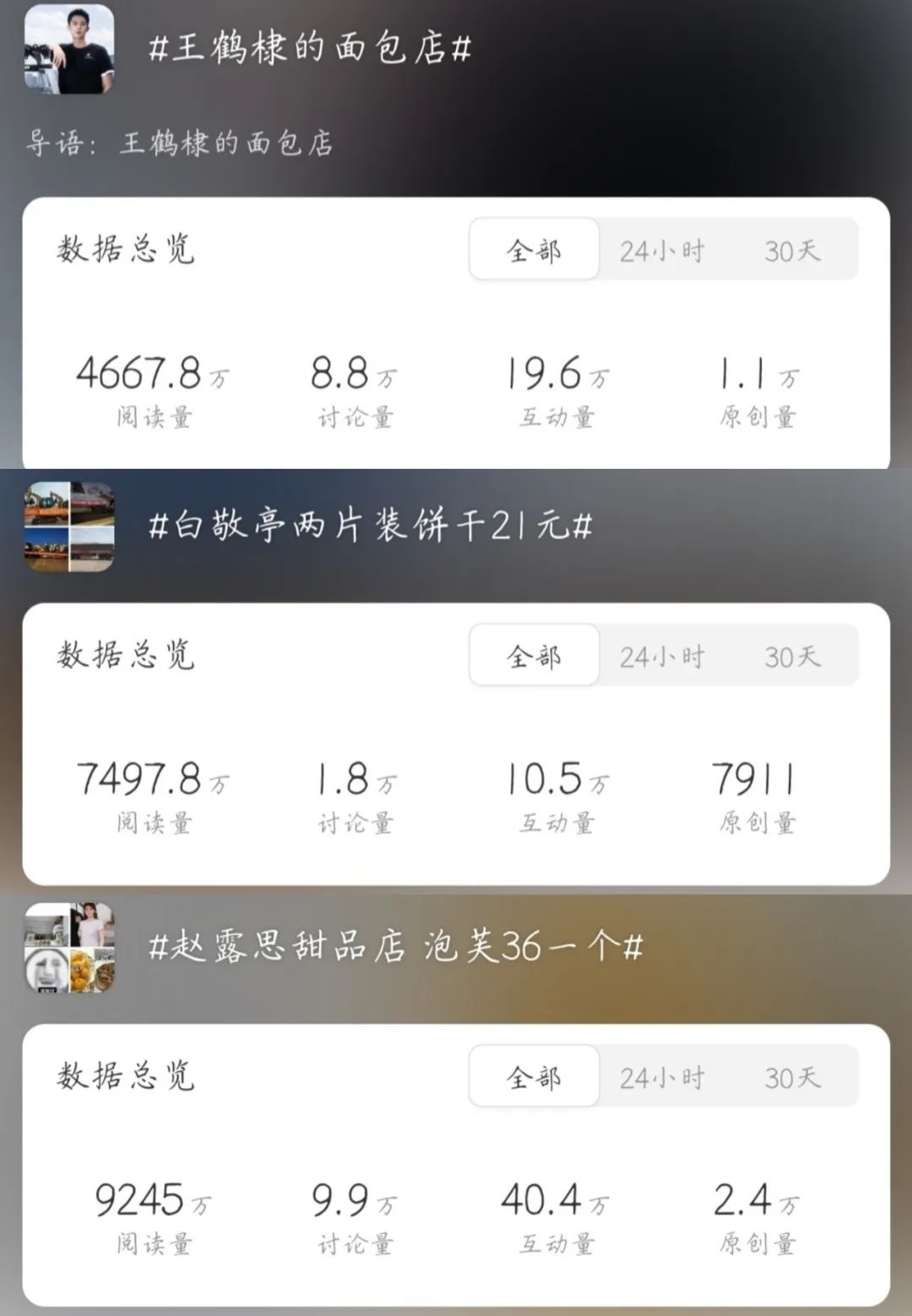Click the 1.1万 original posts stat on top card
The height and width of the screenshot is (1316, 912).
click(756, 375)
